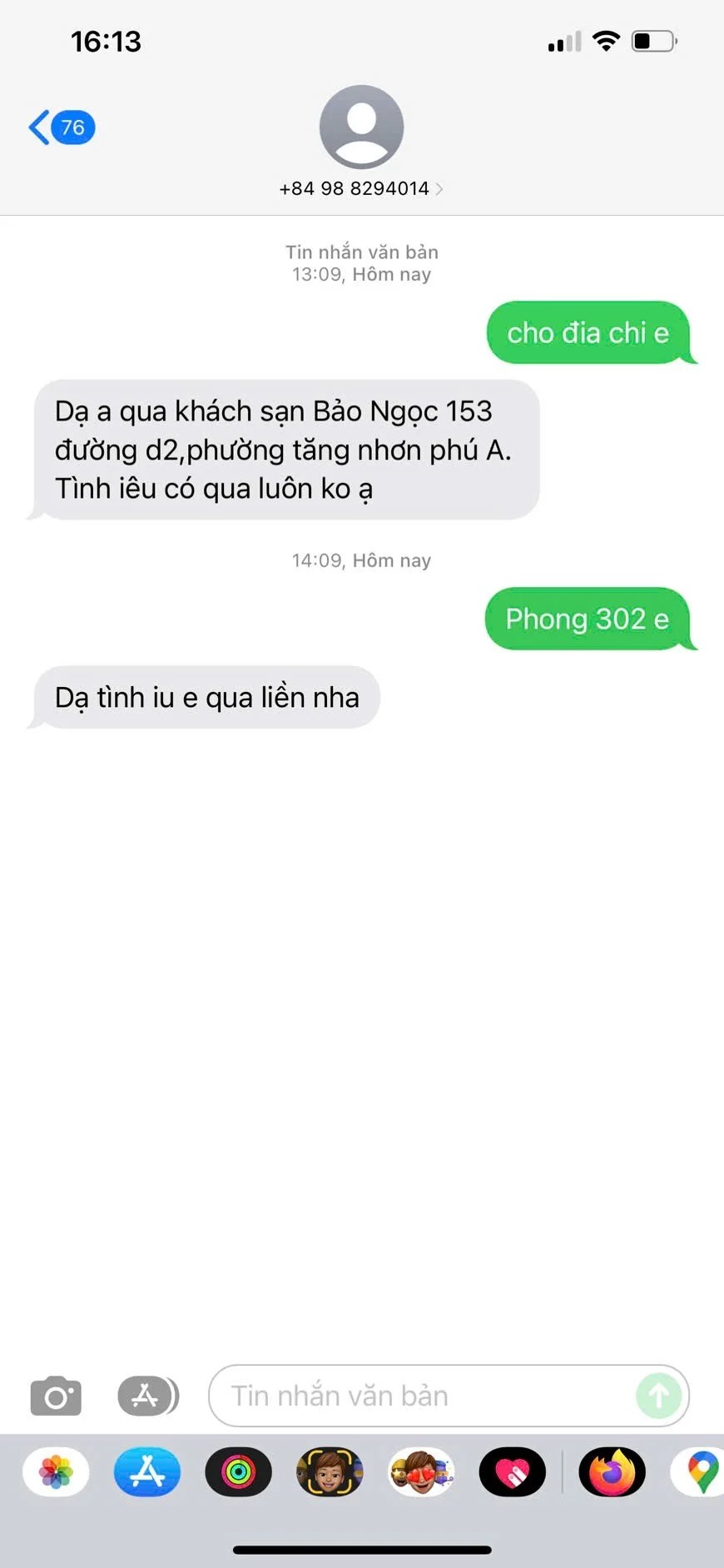The image size is (724, 1568).
Task: Open the Fitness activity rings app
Action: click(x=239, y=1472)
